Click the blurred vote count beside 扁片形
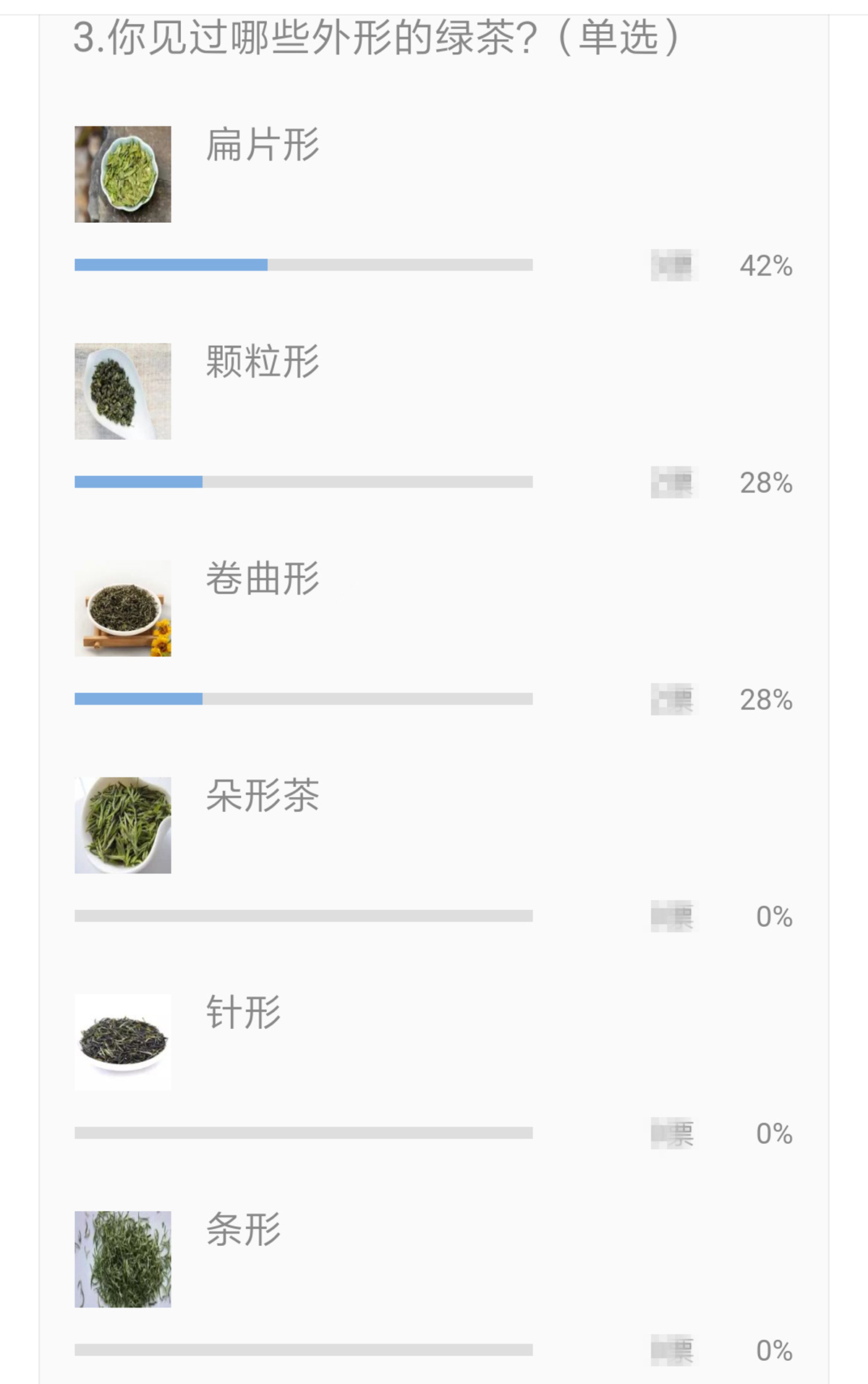The width and height of the screenshot is (868, 1384). point(674,266)
